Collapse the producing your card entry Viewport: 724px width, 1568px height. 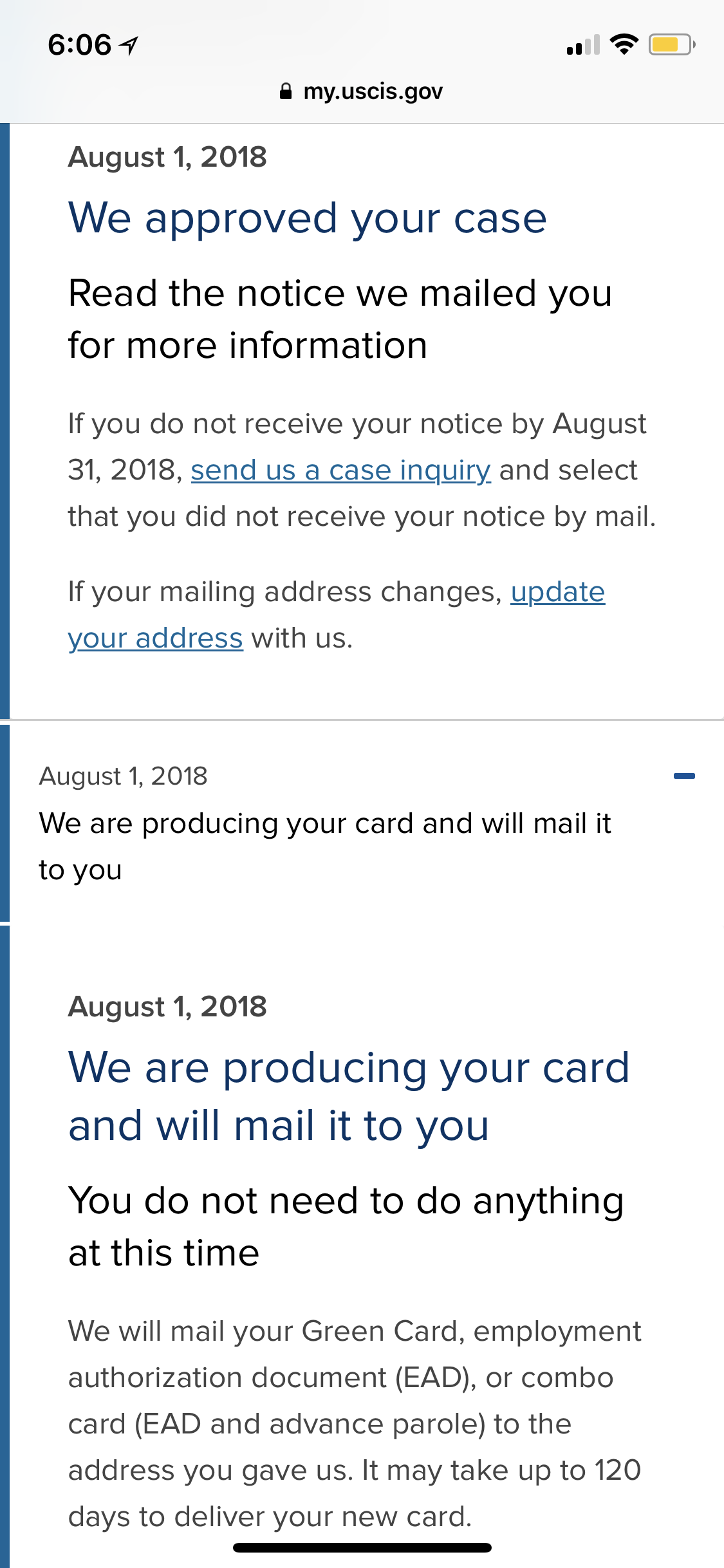click(x=683, y=776)
